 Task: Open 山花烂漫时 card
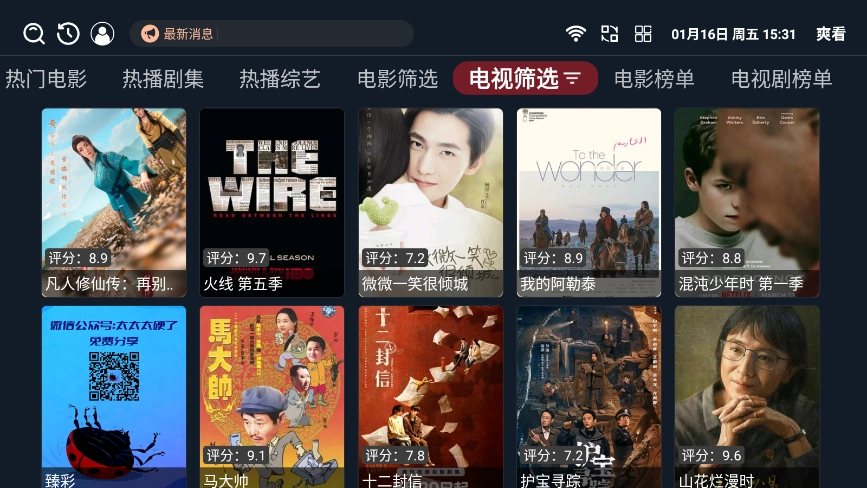pyautogui.click(x=747, y=397)
